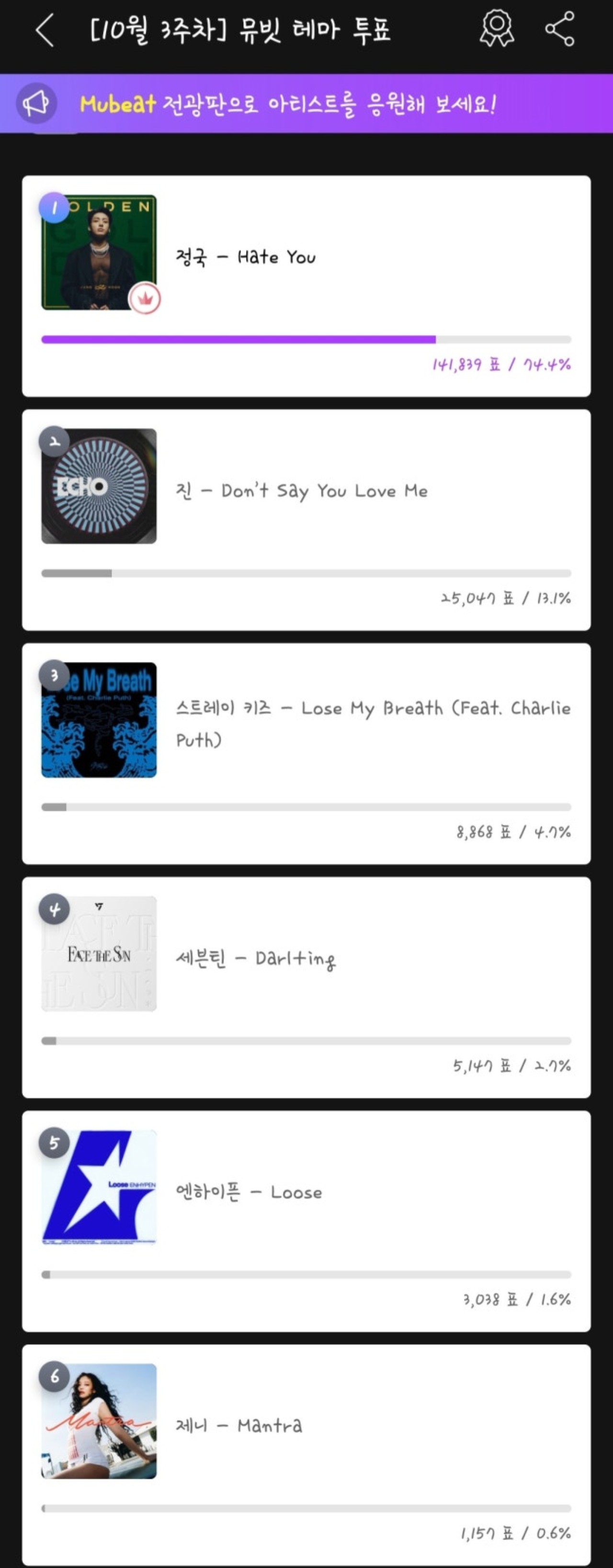Open the ranking badge icon
Screen dimensions: 613x1568
(497, 29)
